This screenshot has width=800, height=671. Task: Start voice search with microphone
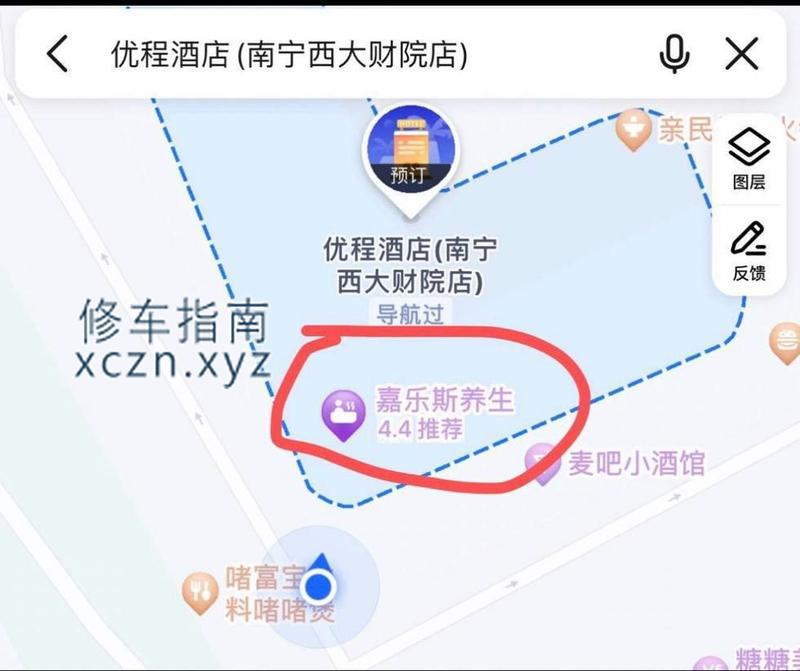675,54
